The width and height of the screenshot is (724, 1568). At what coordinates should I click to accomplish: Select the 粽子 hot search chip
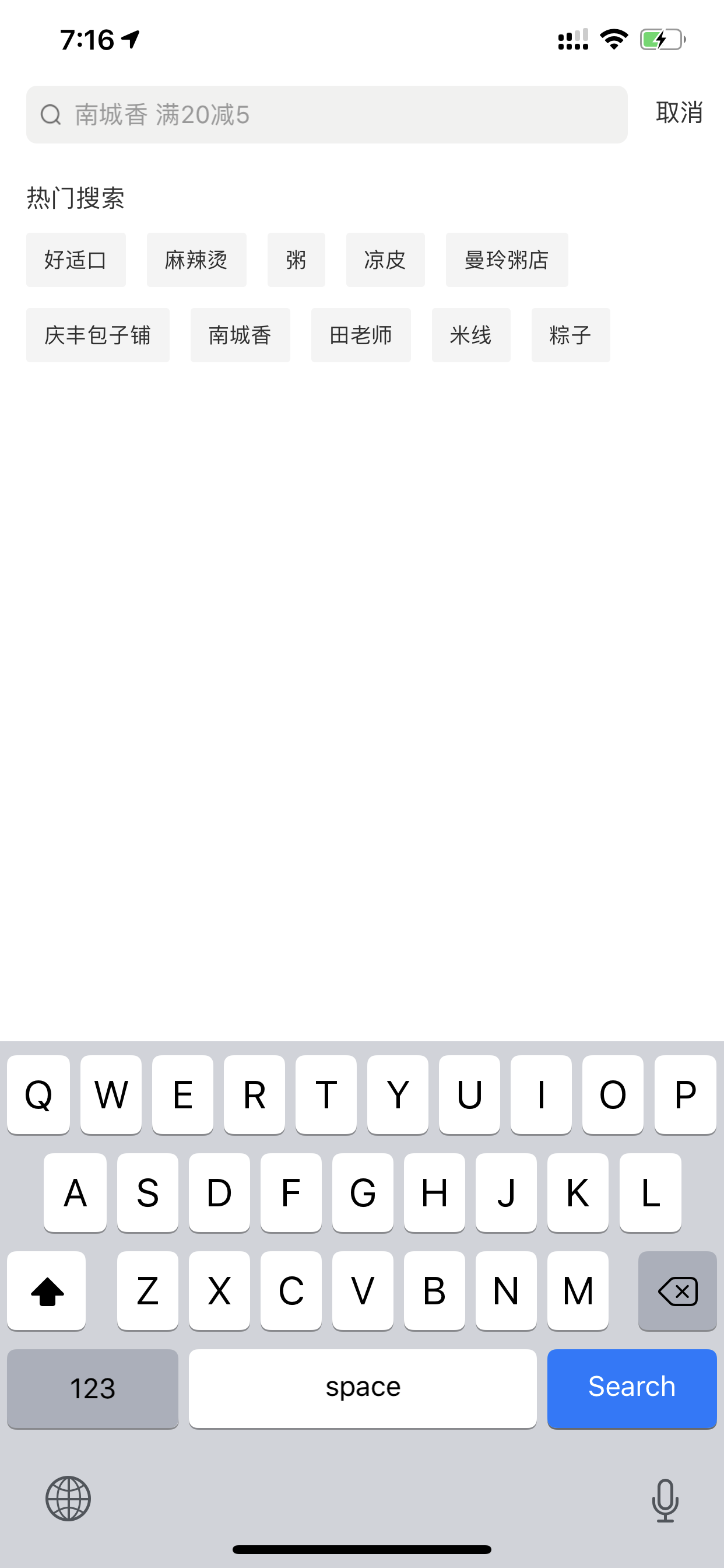(571, 335)
